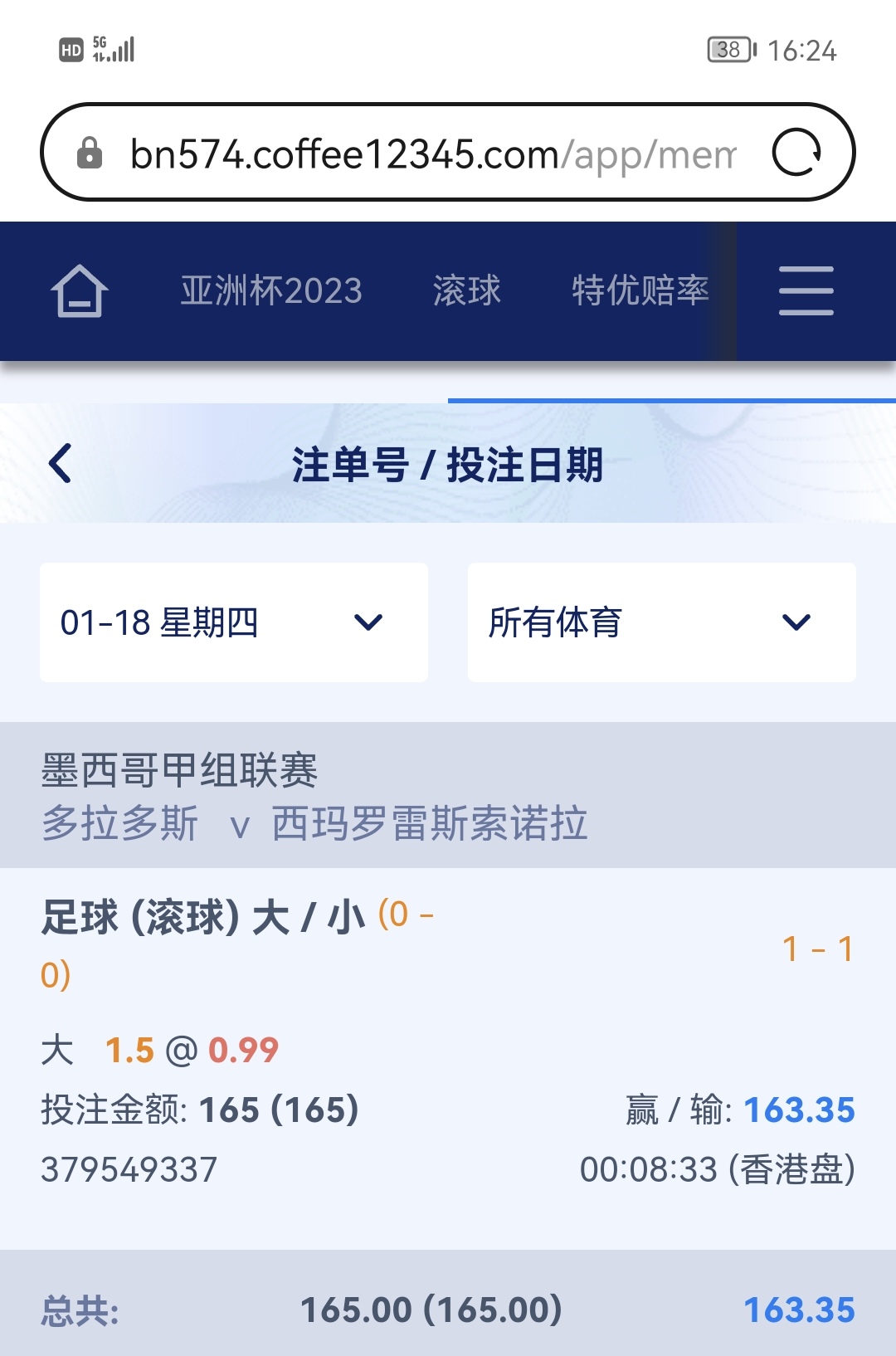Expand the 01-18 星期四 date dropdown

point(234,622)
